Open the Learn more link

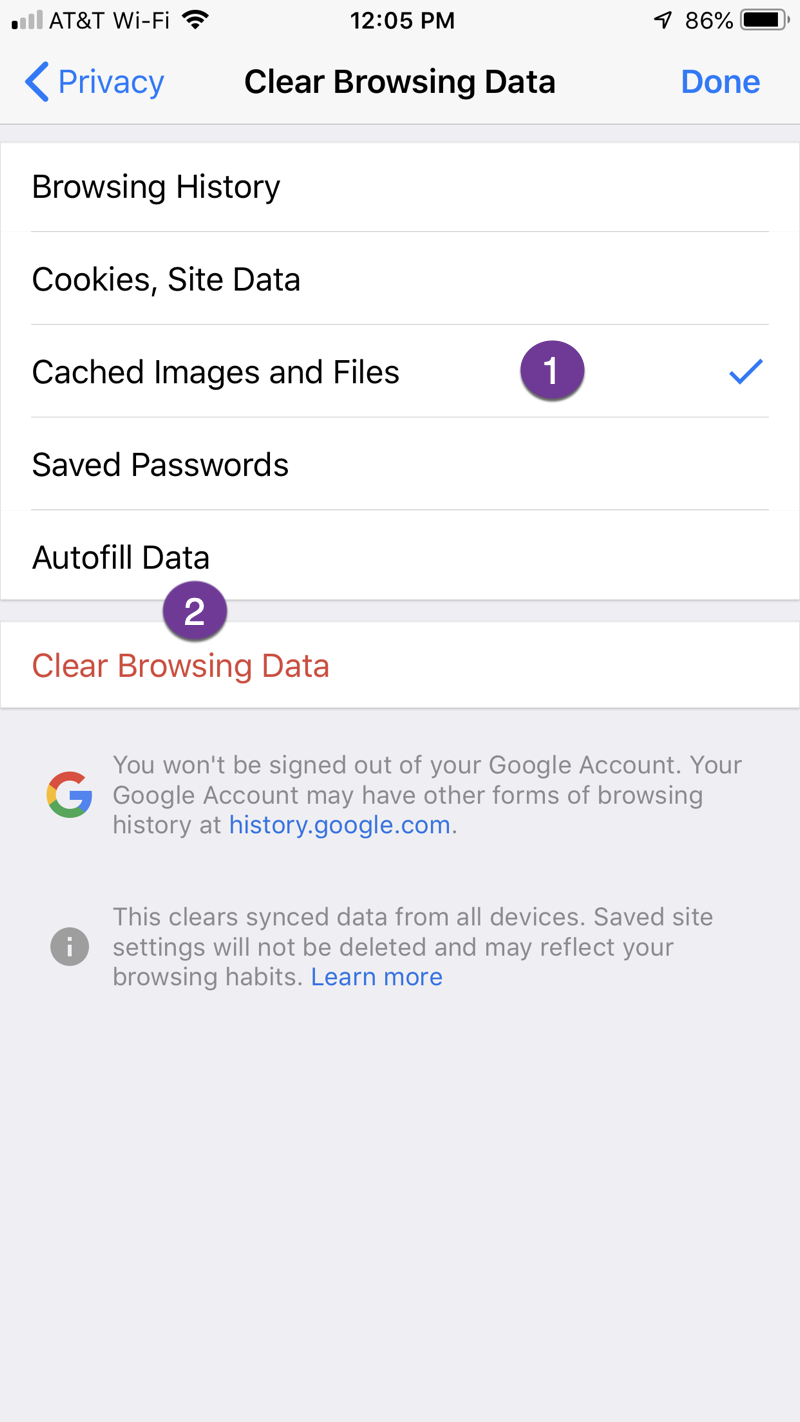pyautogui.click(x=376, y=977)
